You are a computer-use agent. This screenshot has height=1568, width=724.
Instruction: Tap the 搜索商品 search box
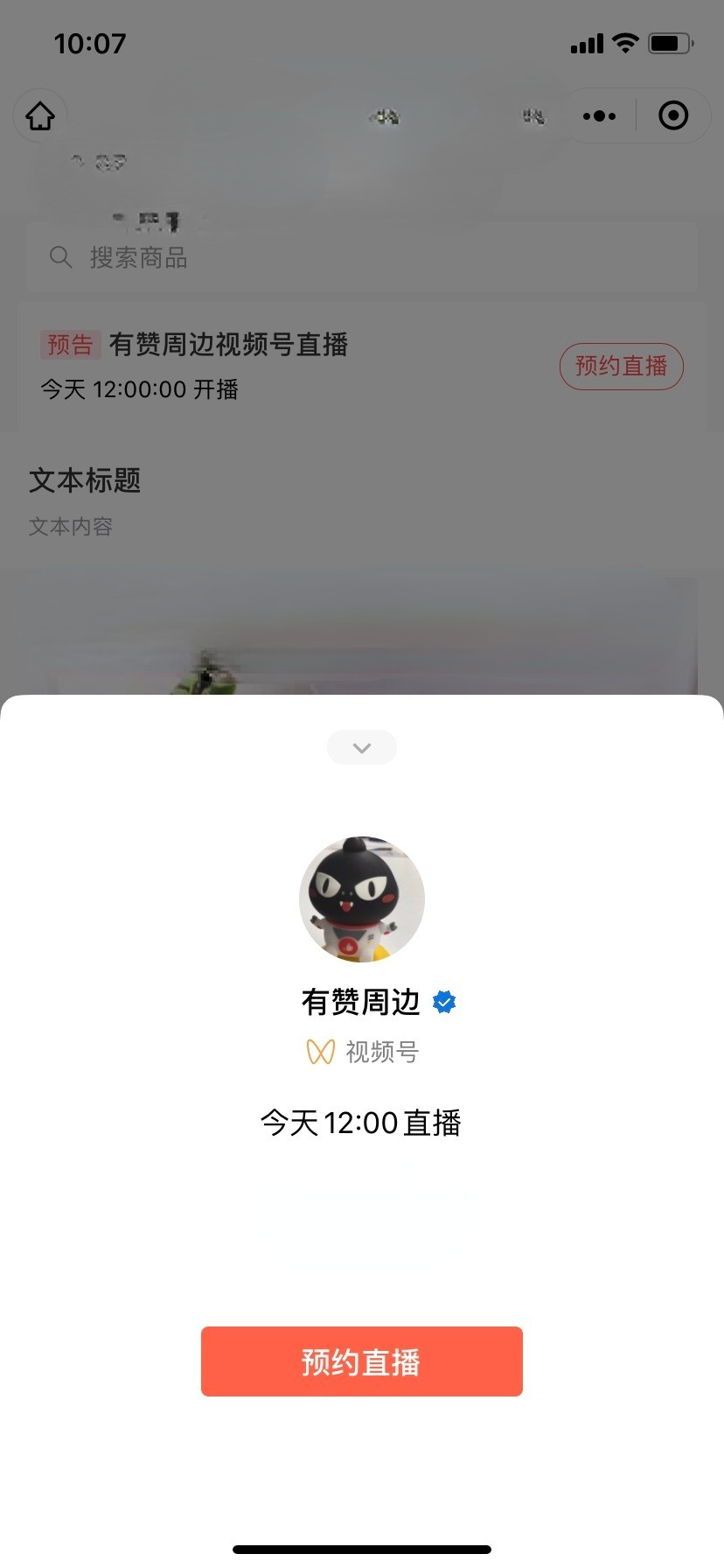pos(361,257)
